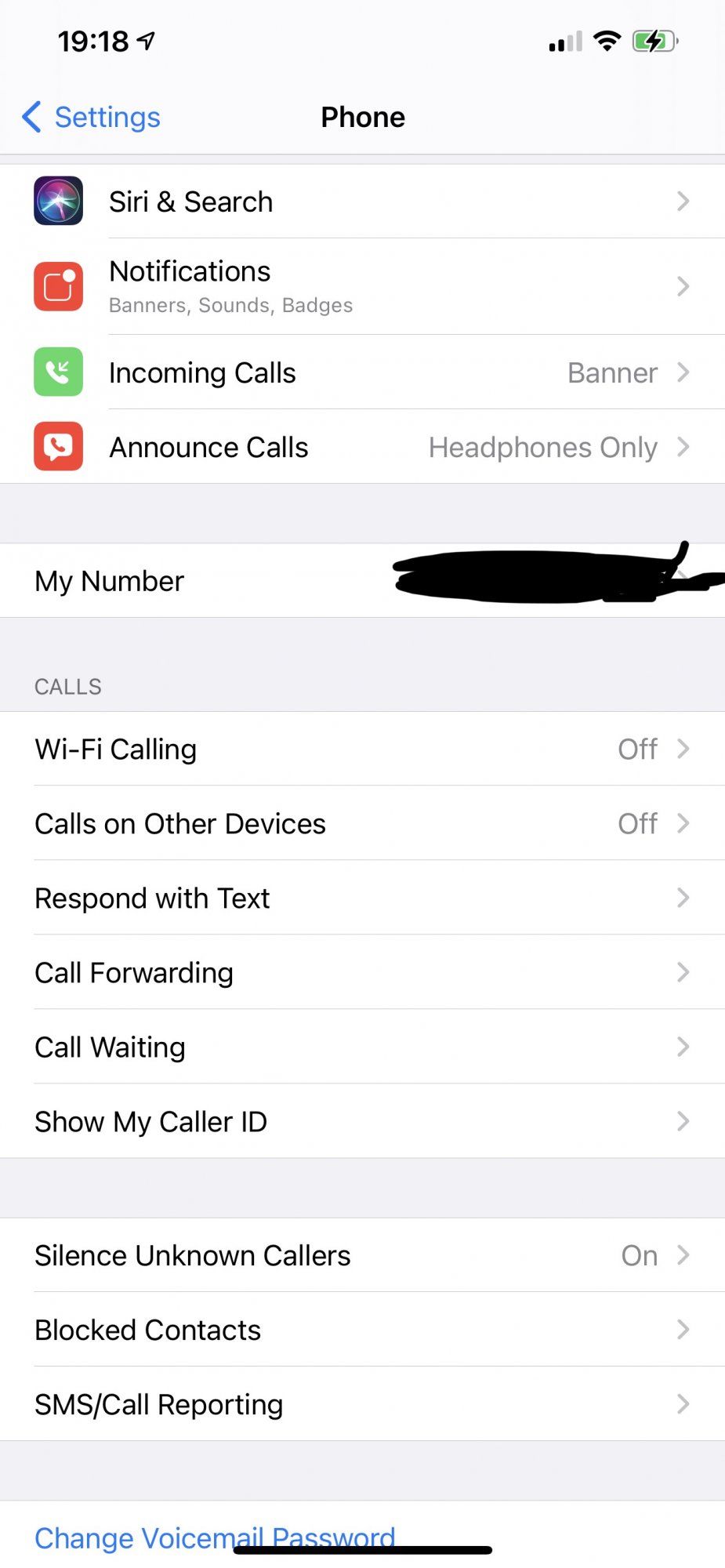This screenshot has width=725, height=1568.
Task: Open Notifications settings for Phone
Action: tap(362, 286)
